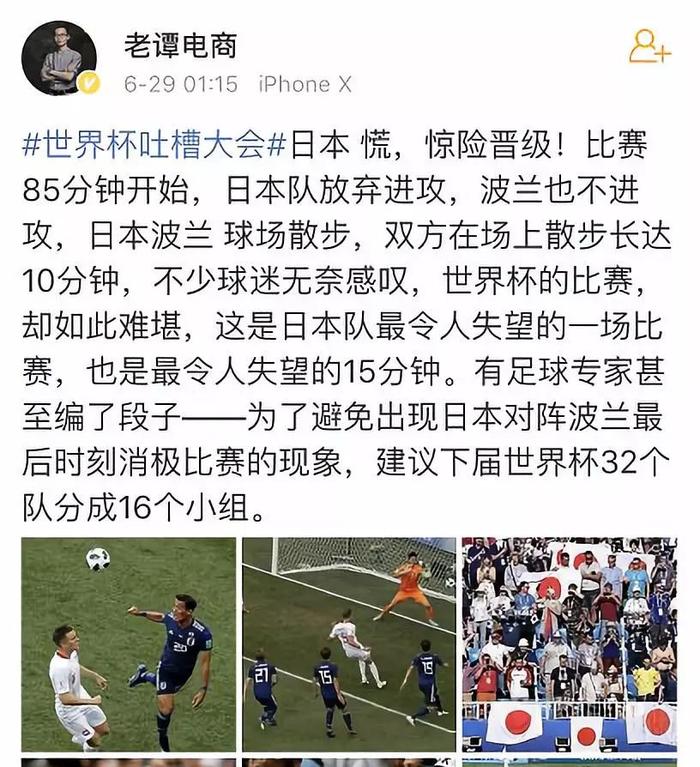
Task: View photo of player number 20 heading the ball
Action: click(x=129, y=643)
